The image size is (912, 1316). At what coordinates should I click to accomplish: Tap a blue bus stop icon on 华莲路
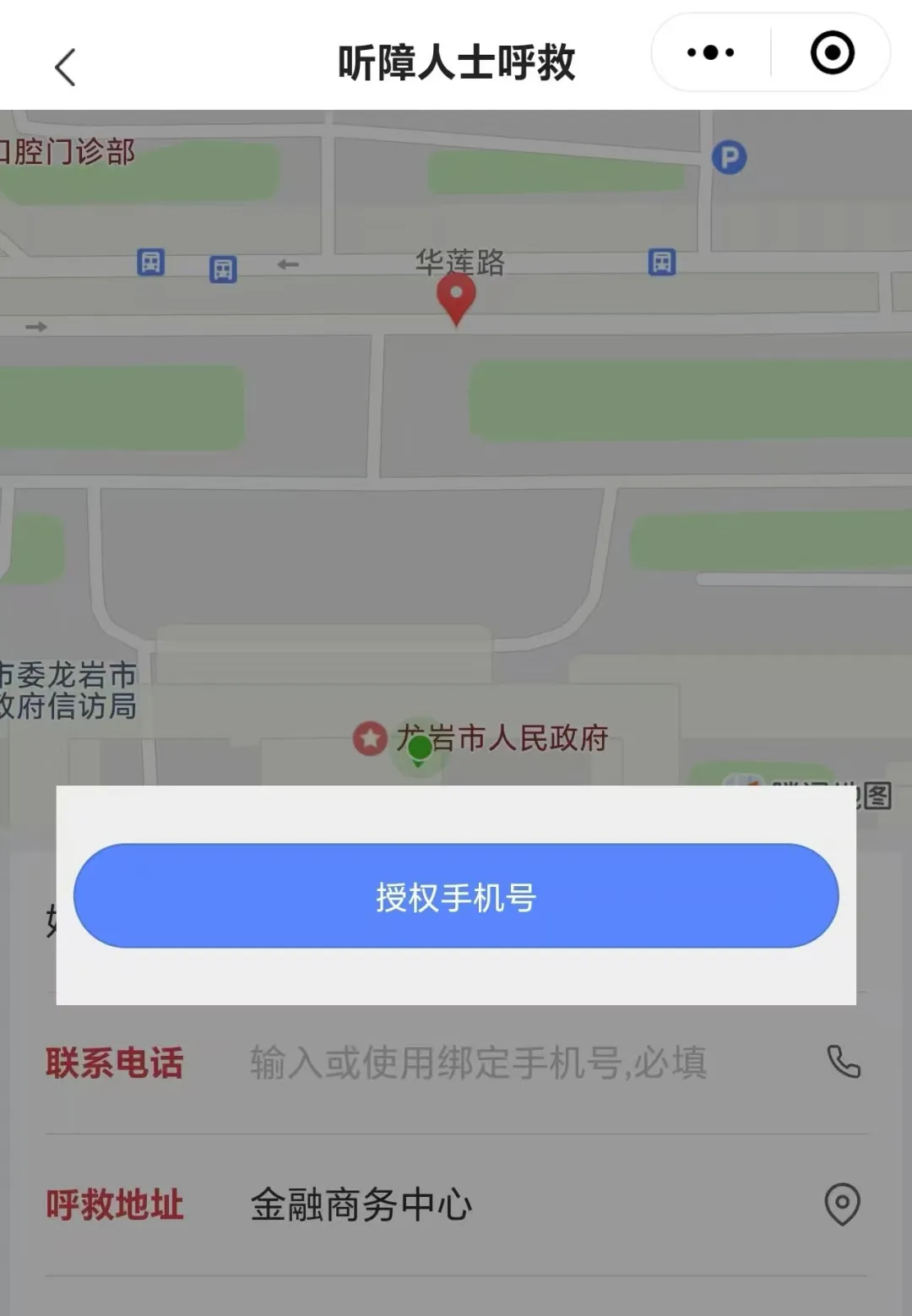click(149, 263)
